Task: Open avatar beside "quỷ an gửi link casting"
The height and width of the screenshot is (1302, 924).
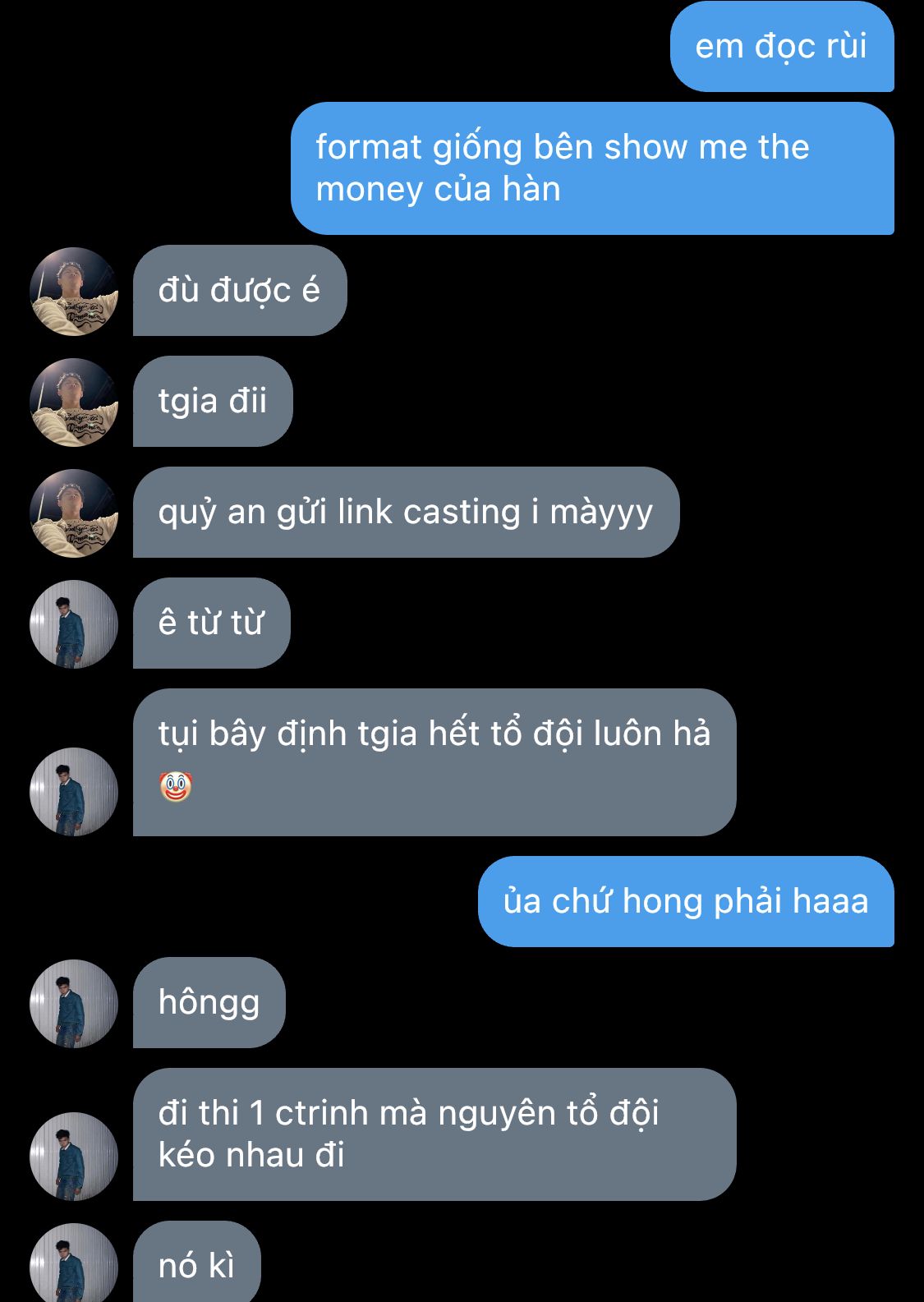Action: click(x=74, y=513)
